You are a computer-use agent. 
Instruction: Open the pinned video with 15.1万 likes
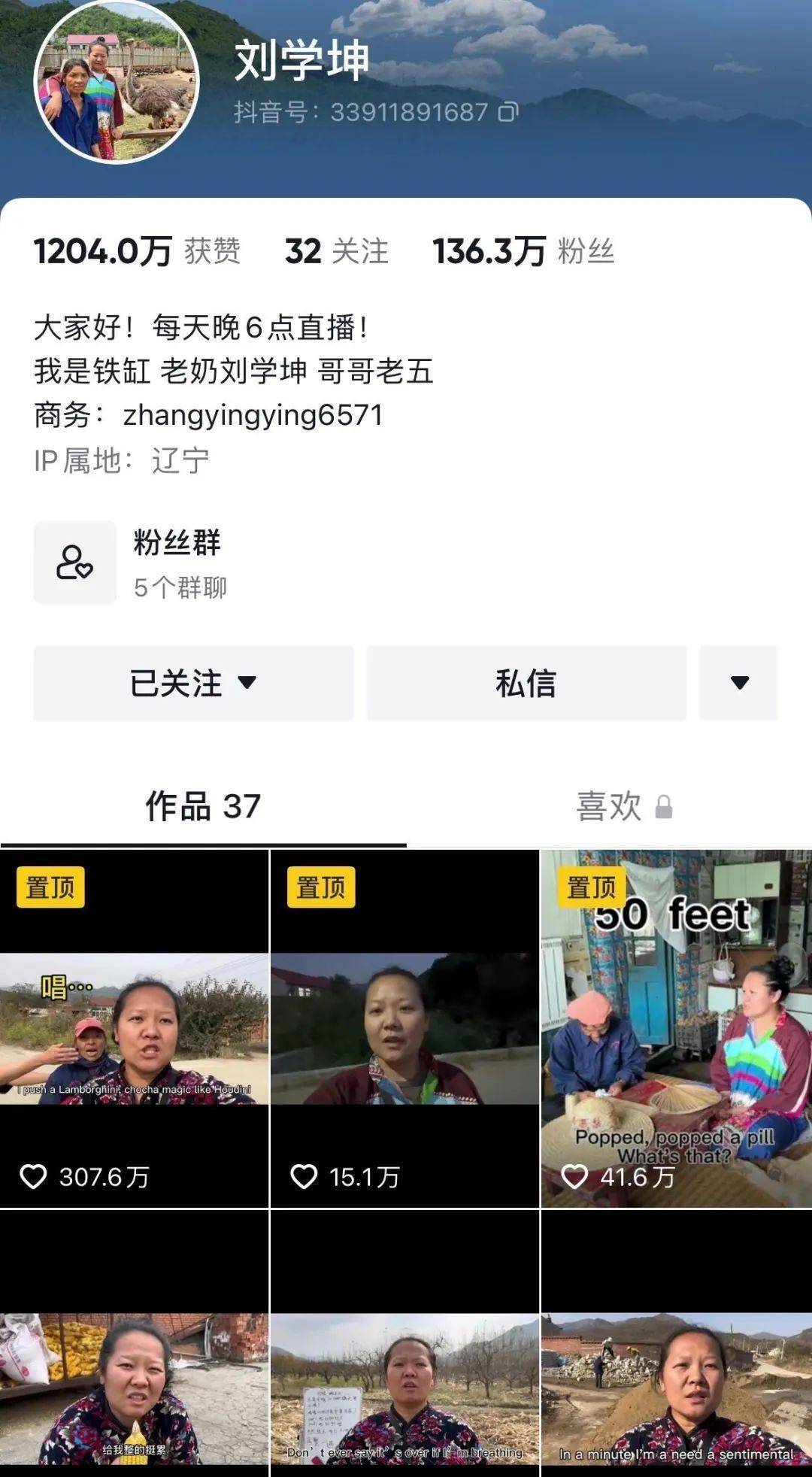tap(404, 1029)
